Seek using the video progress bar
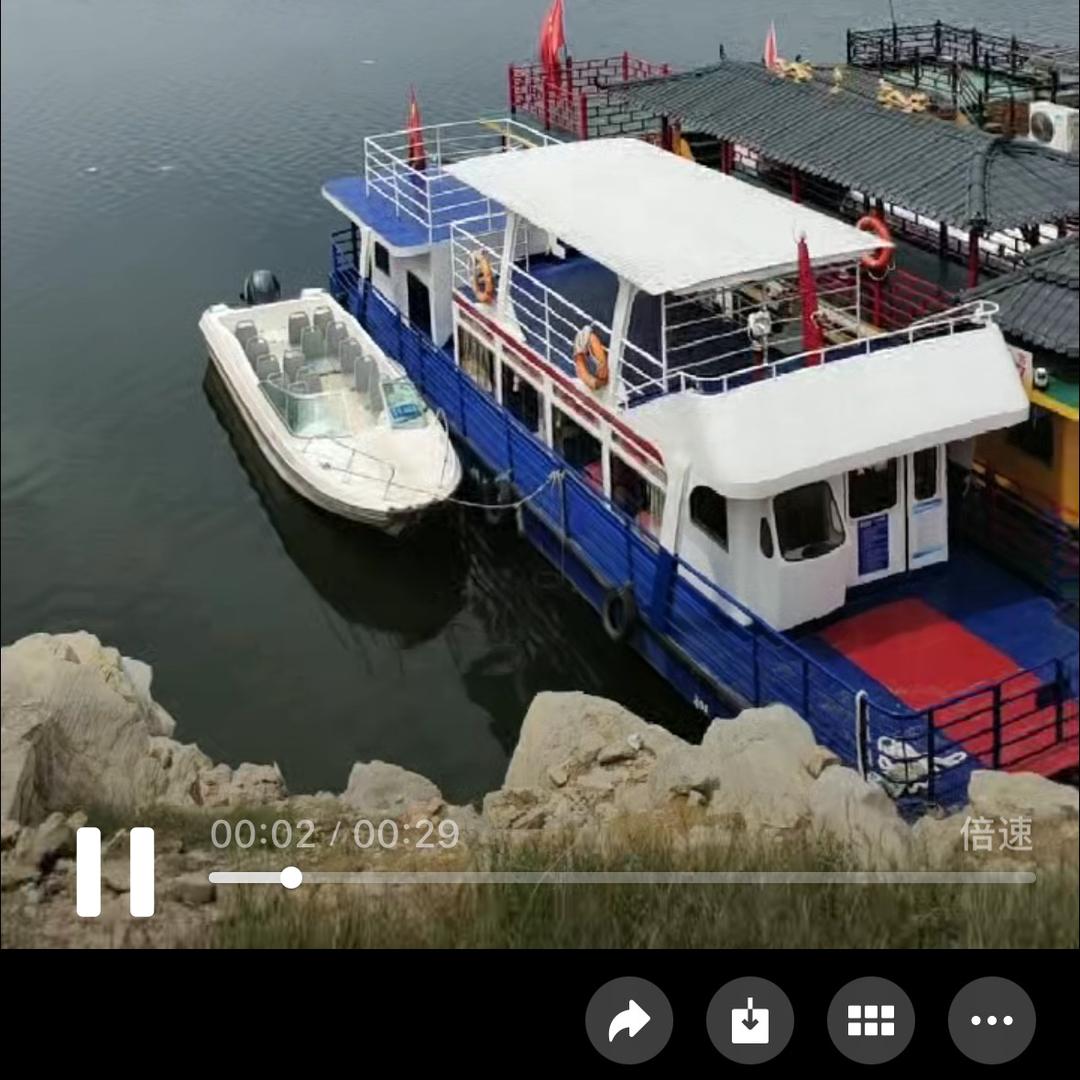 point(622,878)
